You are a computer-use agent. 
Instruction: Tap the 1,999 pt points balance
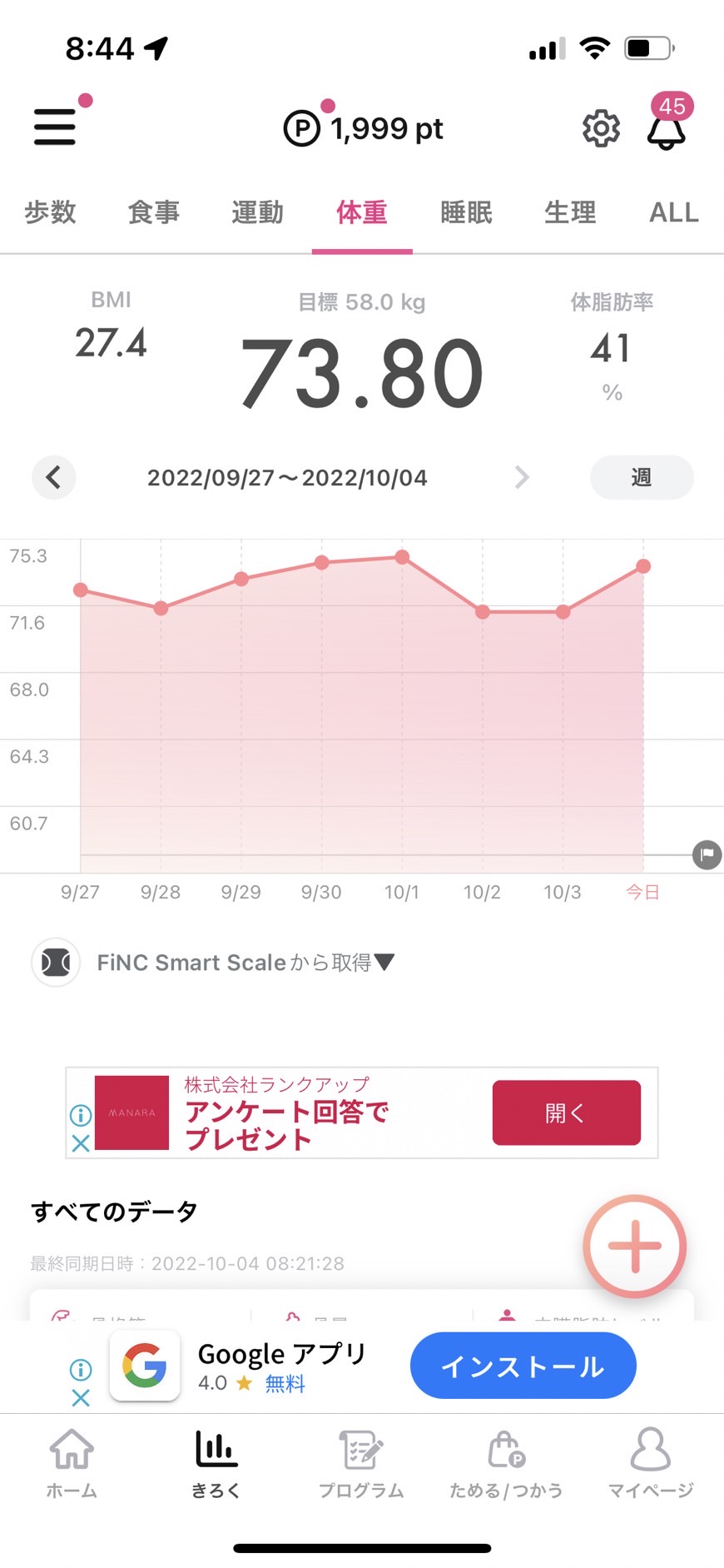[364, 128]
